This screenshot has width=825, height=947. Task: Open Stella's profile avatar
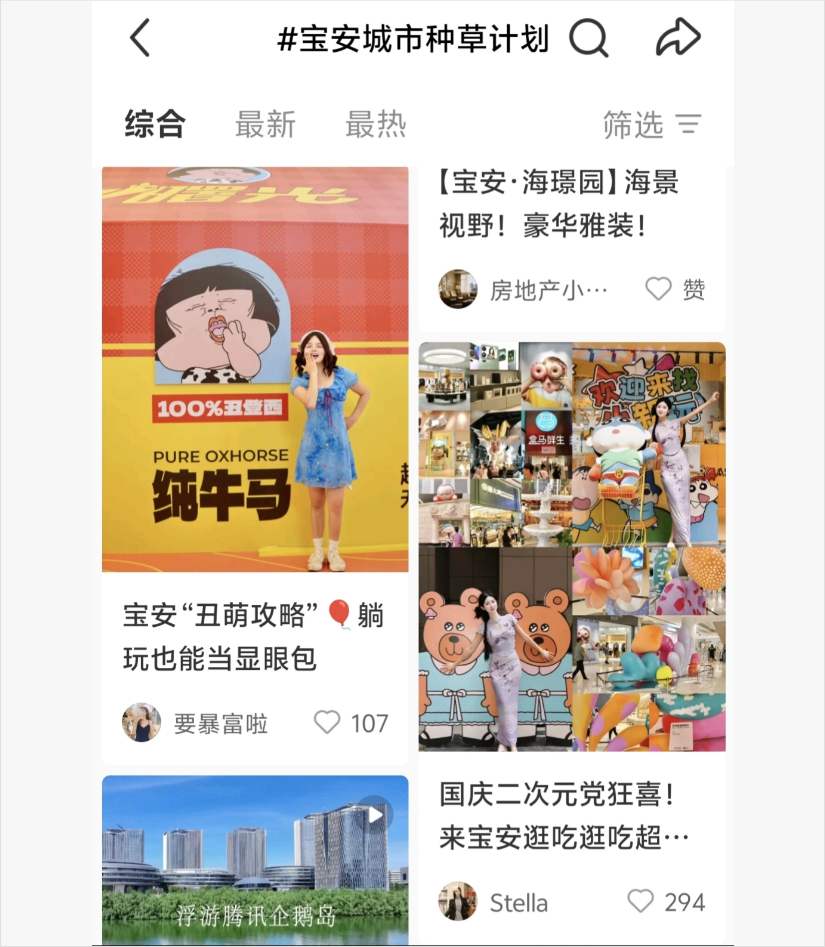coord(458,901)
